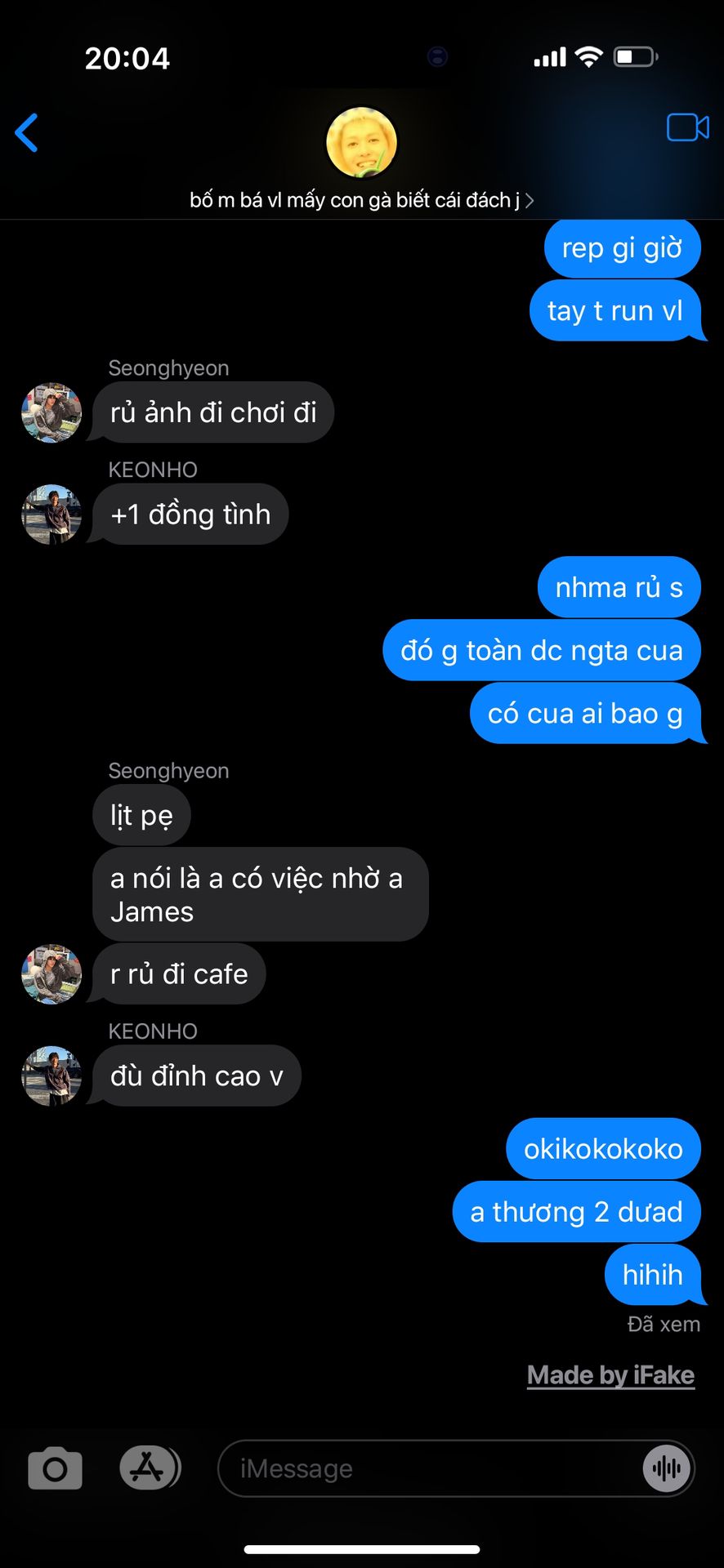View the group avatar at the top

362,142
